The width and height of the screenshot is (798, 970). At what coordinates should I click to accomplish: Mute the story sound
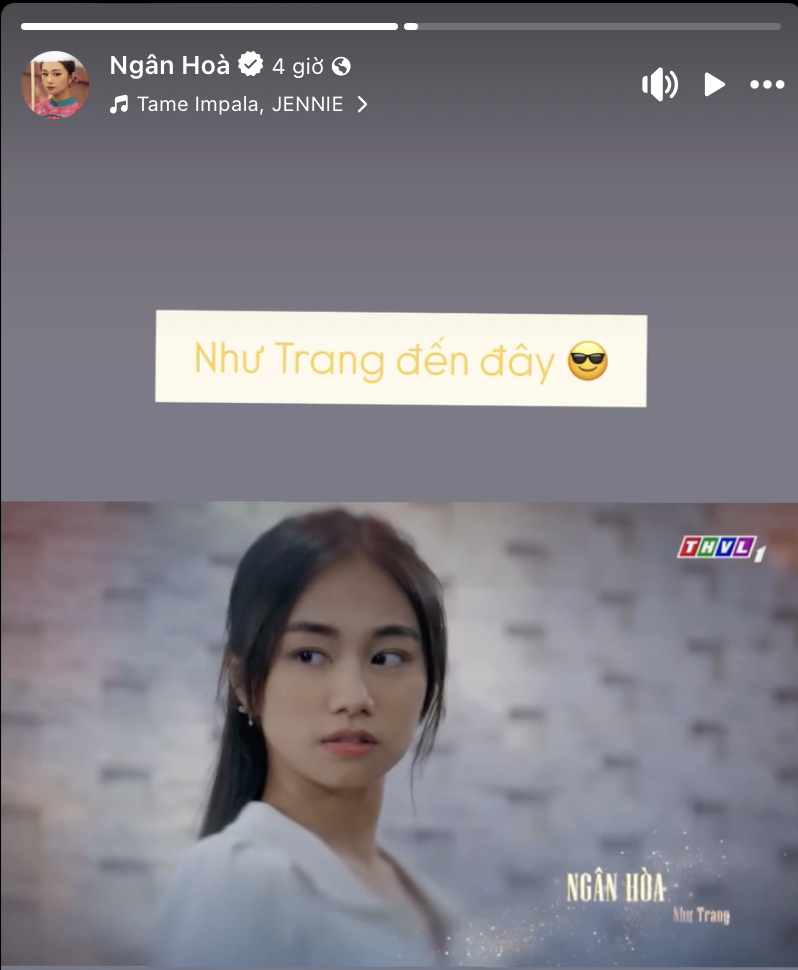(x=659, y=84)
